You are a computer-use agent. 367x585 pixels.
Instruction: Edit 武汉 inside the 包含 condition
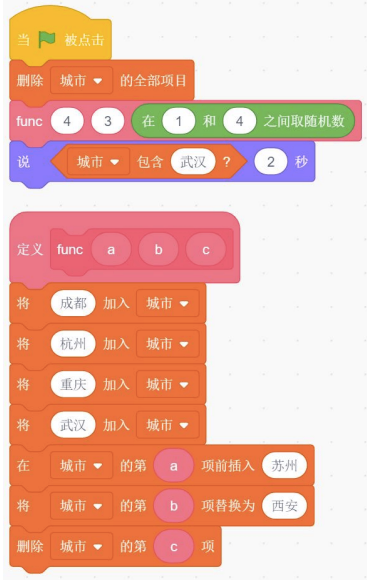193,162
